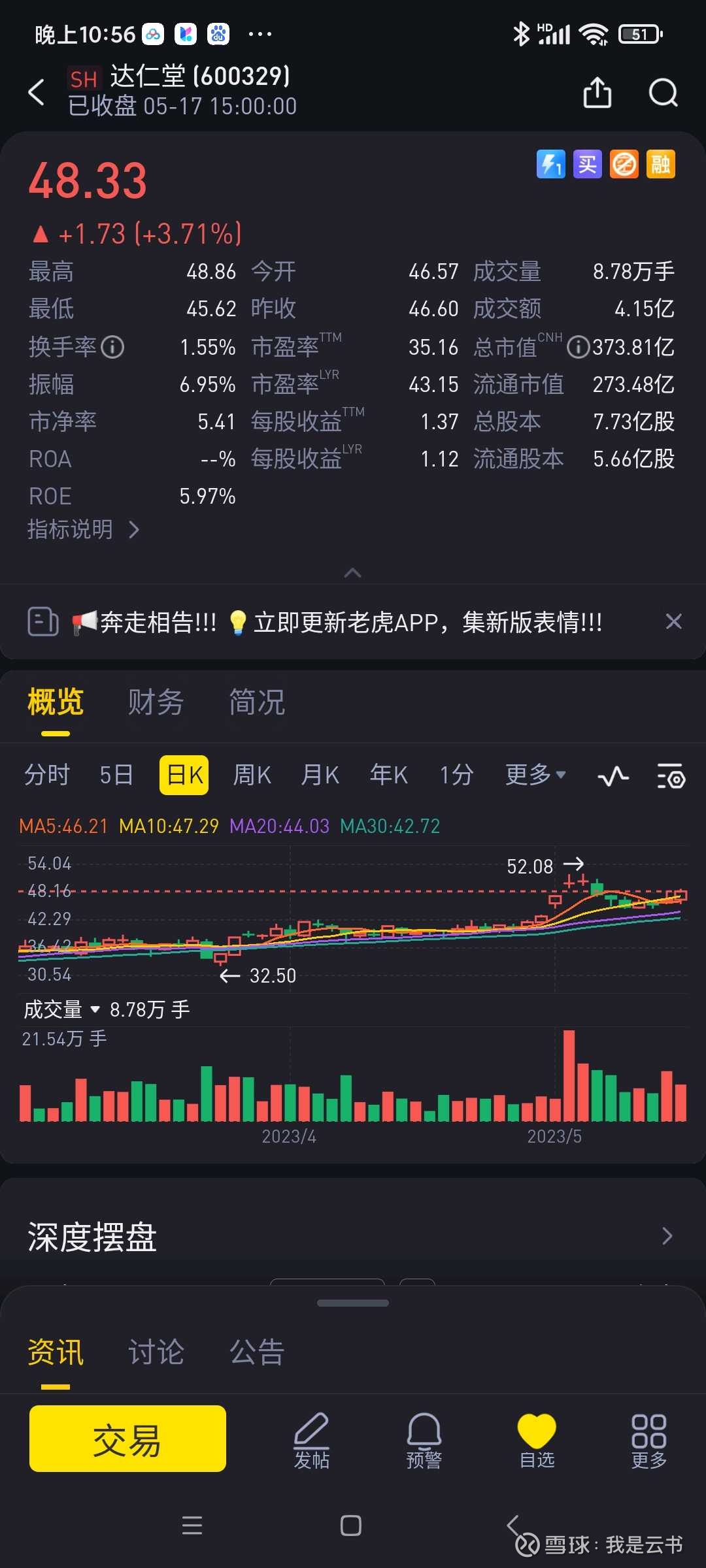
Task: Open the share icon in title bar
Action: pos(598,93)
